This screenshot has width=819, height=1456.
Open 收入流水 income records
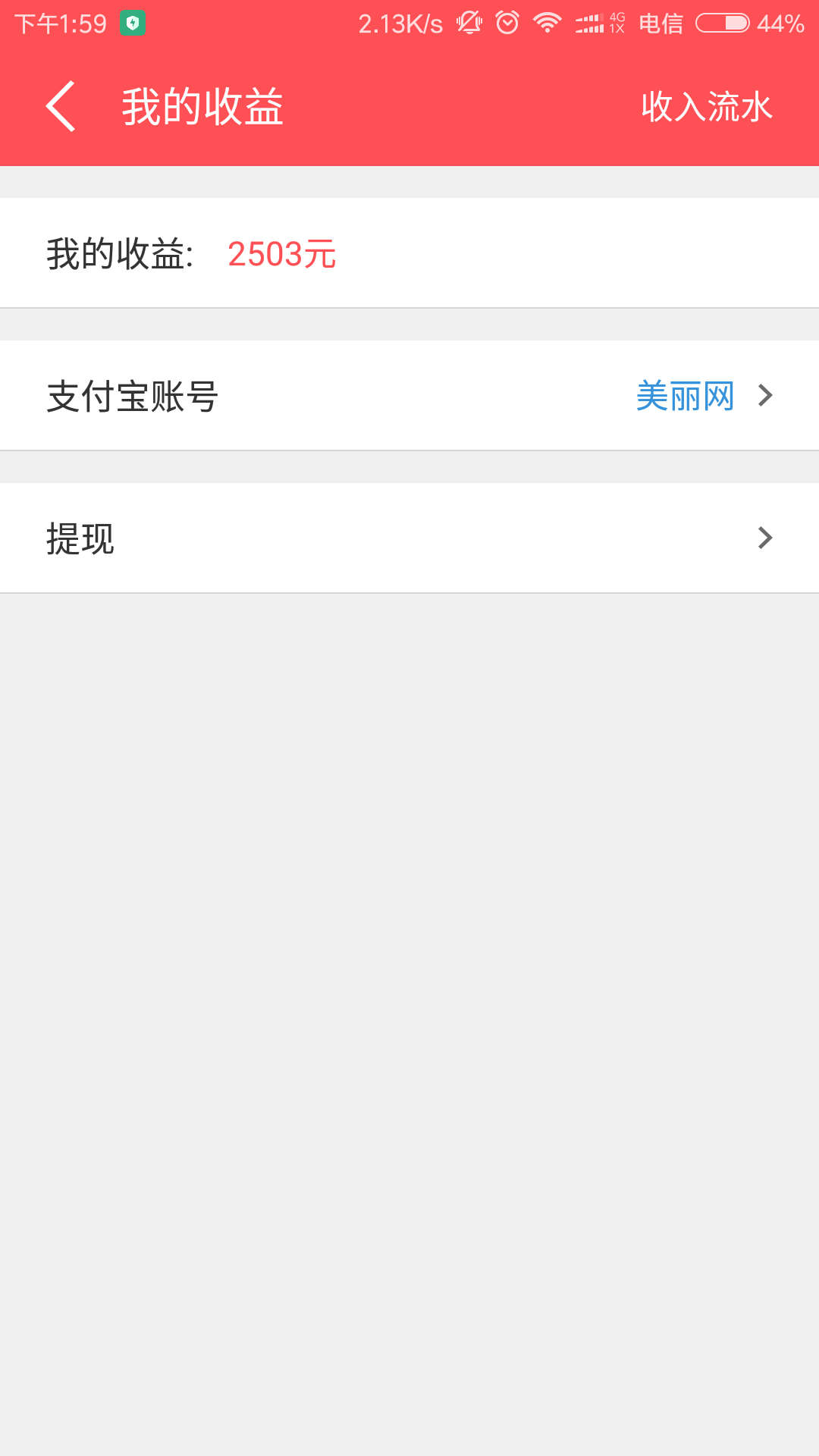click(707, 106)
